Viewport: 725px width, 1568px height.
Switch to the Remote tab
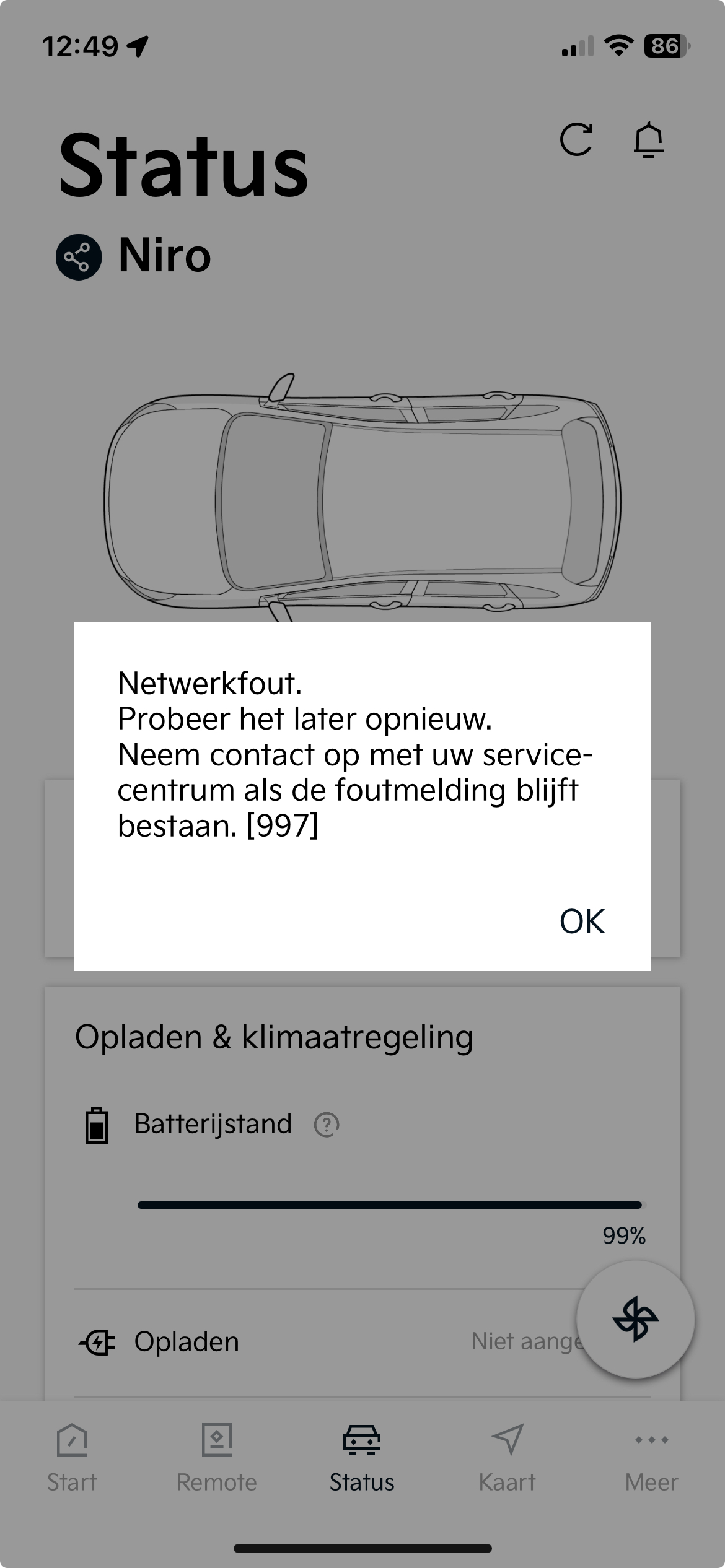click(x=217, y=1457)
